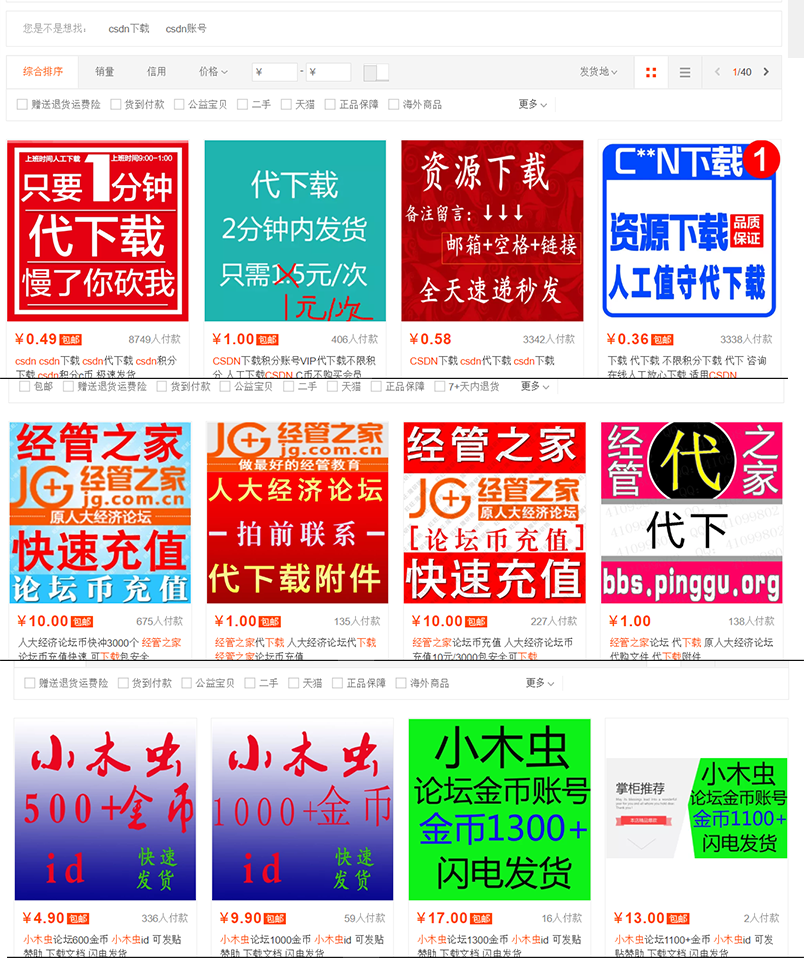The height and width of the screenshot is (958, 804).
Task: Open the ¥0.36 人工值守代下载 product
Action: tap(689, 230)
